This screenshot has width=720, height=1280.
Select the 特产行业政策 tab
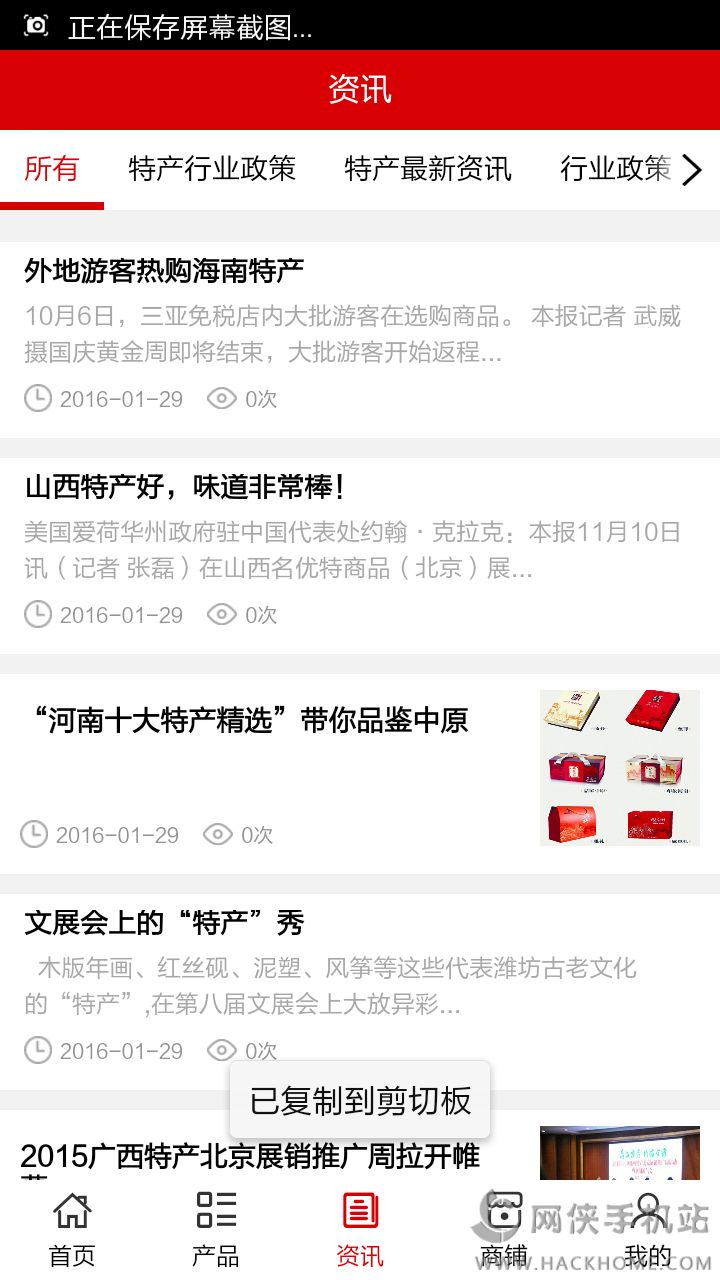(x=212, y=169)
